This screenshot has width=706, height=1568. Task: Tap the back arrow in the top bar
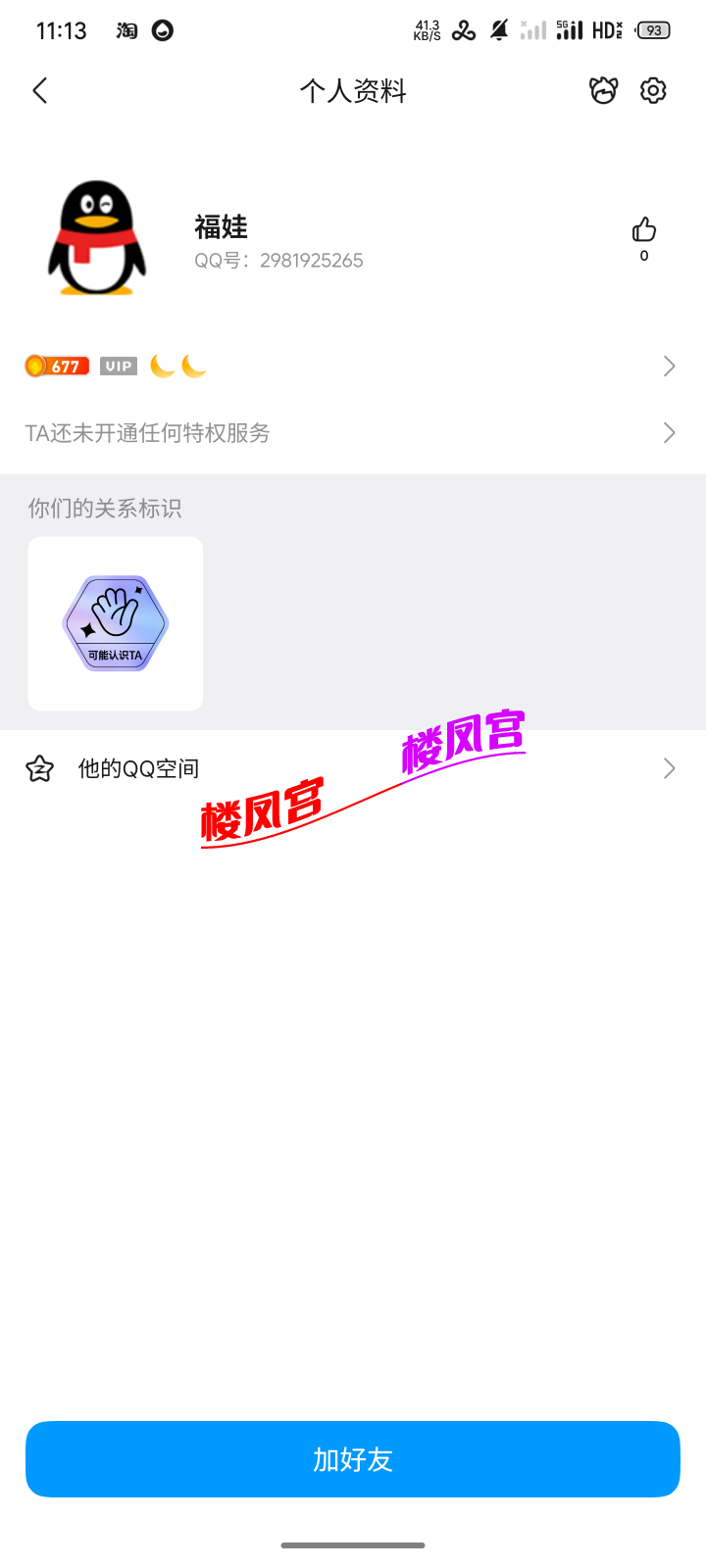point(39,90)
